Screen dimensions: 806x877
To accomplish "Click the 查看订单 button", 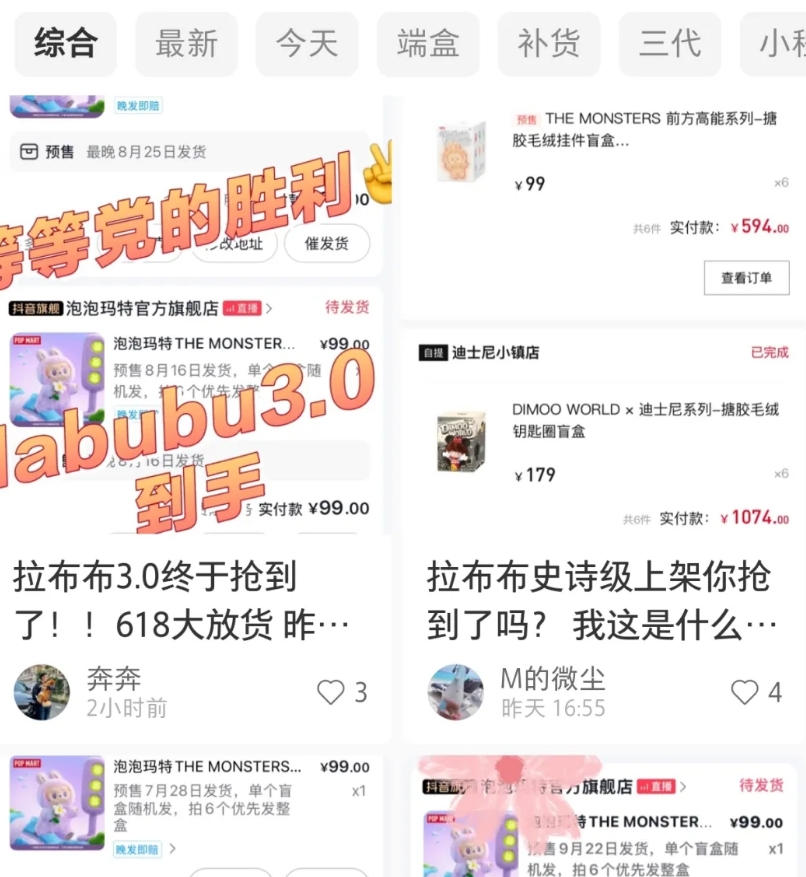I will (x=746, y=278).
